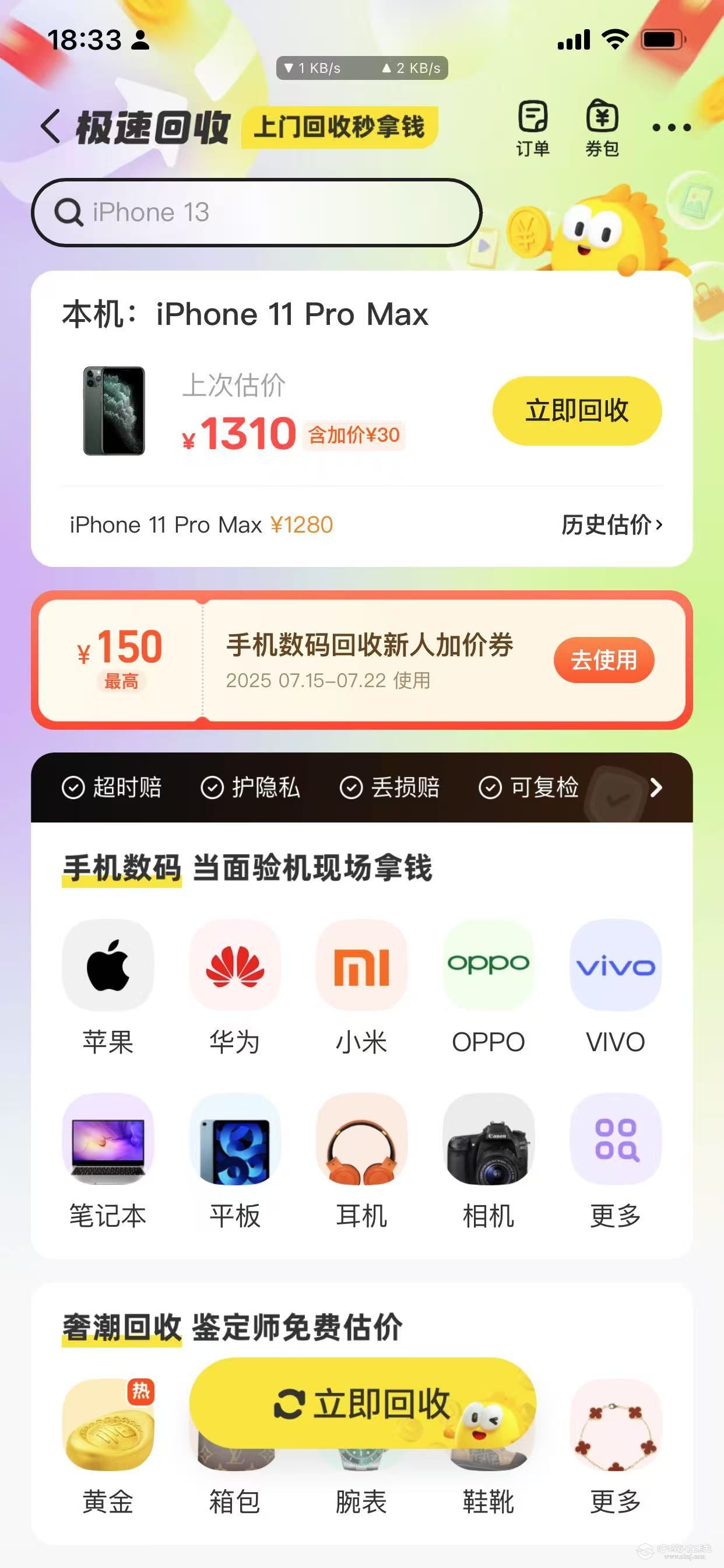This screenshot has height=1568, width=724.
Task: Go back using the top-left arrow
Action: pyautogui.click(x=51, y=127)
